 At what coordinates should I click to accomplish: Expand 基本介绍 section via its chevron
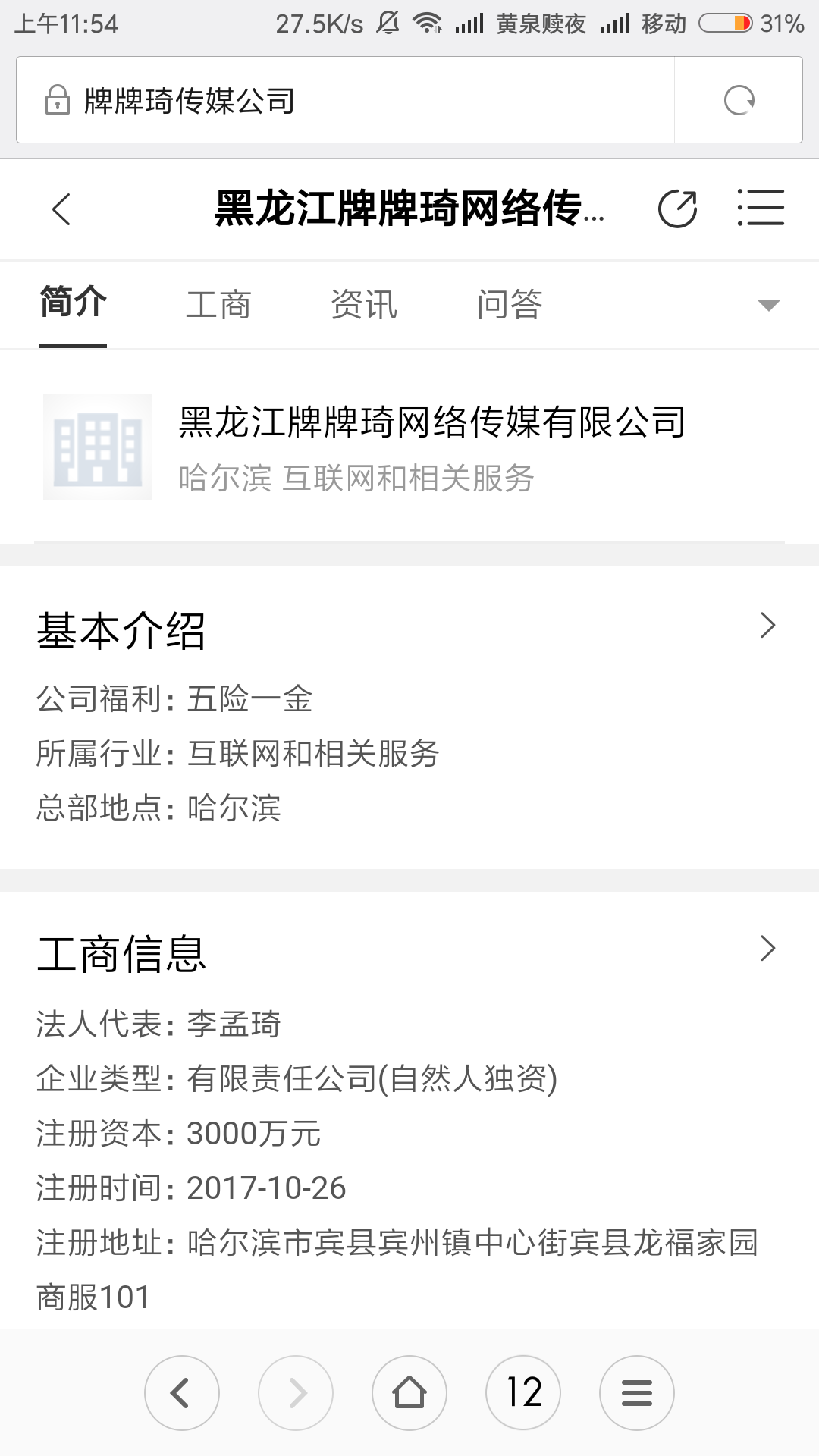click(x=768, y=625)
